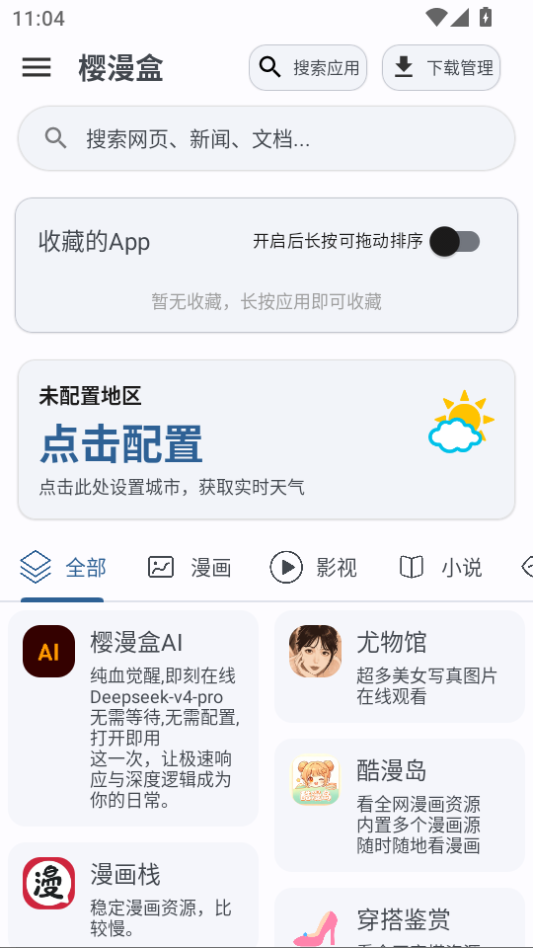
Task: Open the 酷漫岛 app card
Action: pos(399,805)
